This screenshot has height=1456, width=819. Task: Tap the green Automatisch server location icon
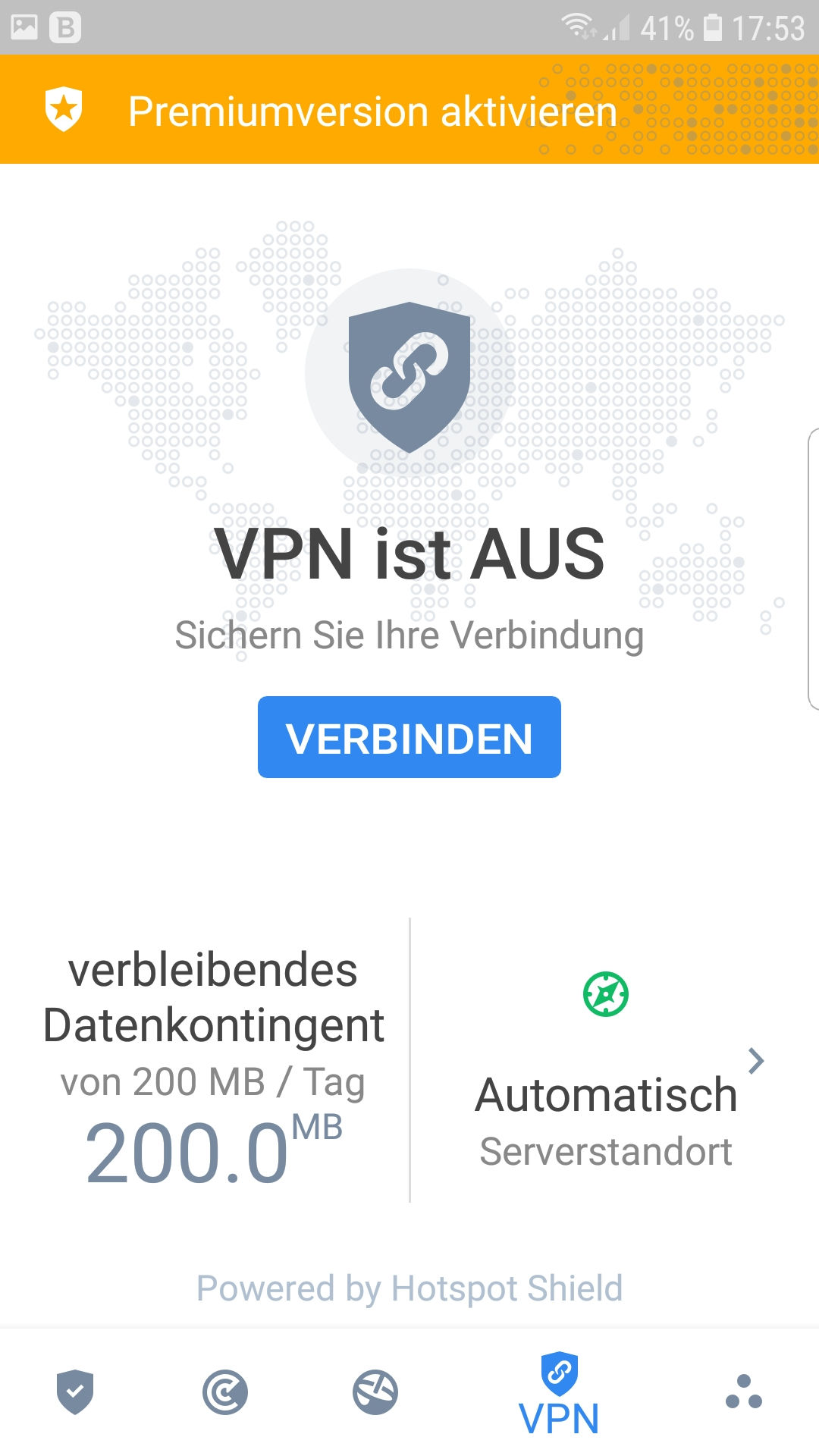pyautogui.click(x=606, y=993)
